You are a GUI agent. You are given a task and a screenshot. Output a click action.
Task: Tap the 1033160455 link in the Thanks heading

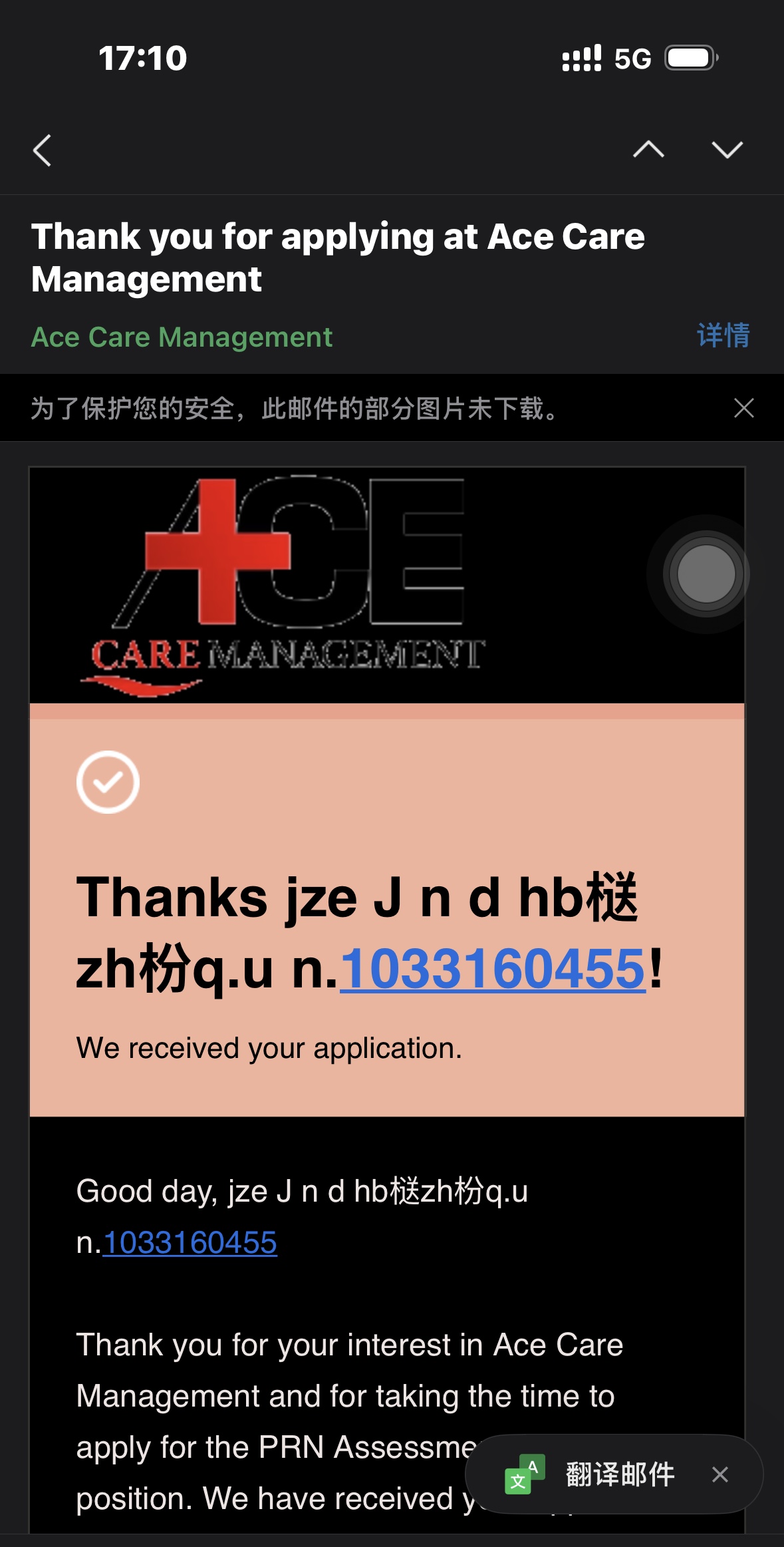(493, 969)
